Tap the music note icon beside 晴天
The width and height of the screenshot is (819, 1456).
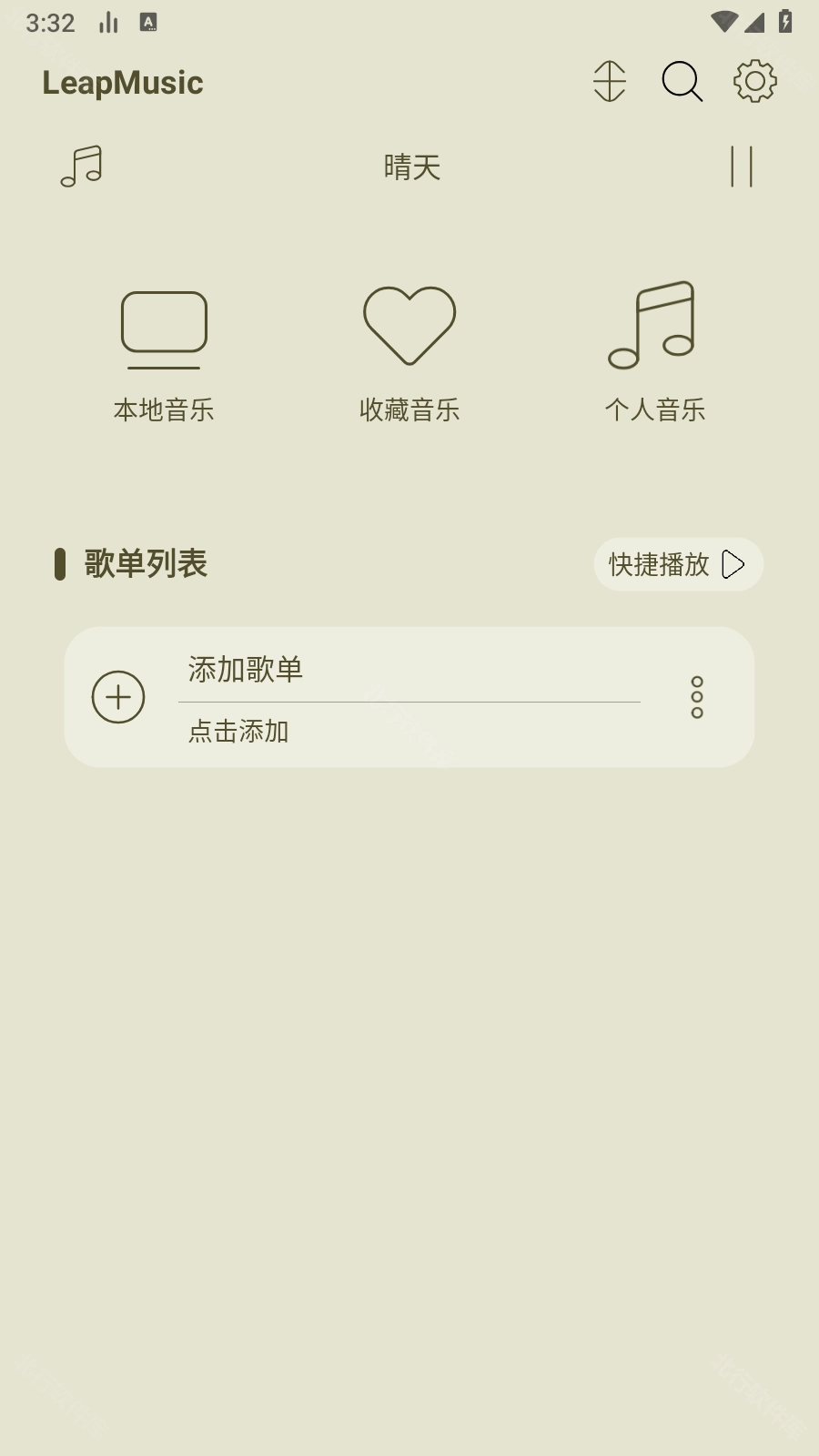pos(82,167)
